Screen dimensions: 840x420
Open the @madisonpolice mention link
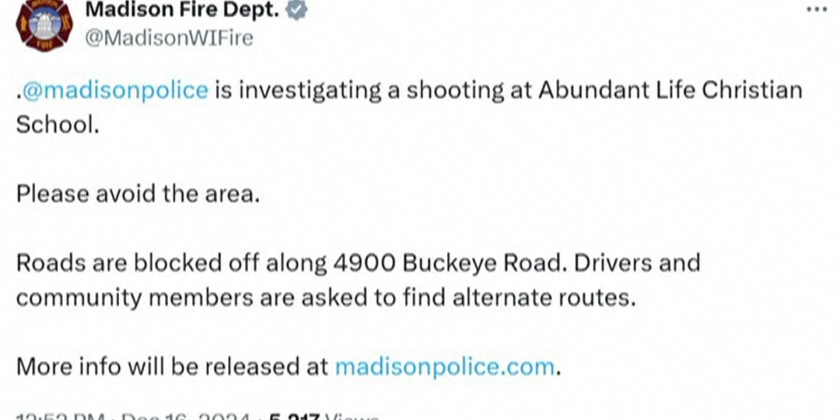tap(115, 91)
